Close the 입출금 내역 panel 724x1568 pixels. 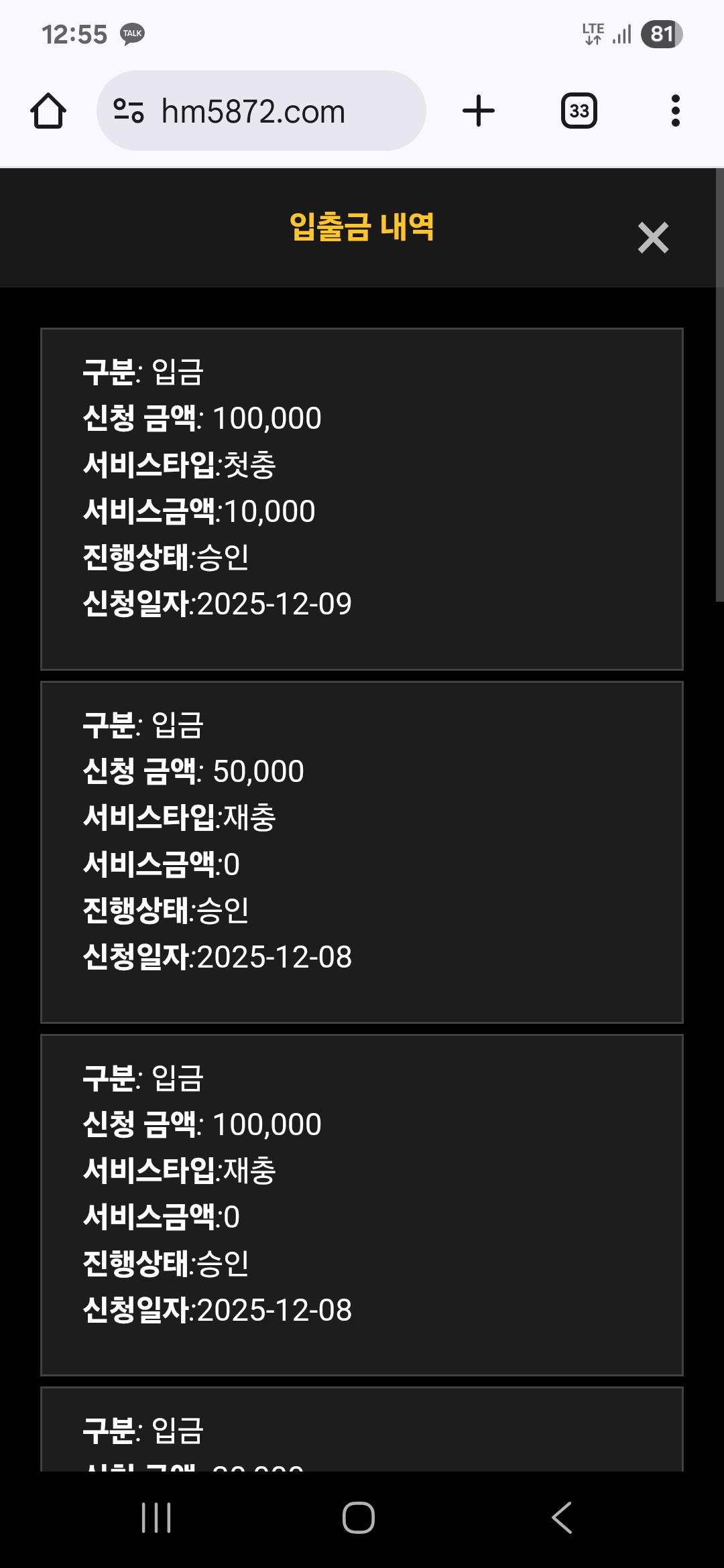coord(653,238)
